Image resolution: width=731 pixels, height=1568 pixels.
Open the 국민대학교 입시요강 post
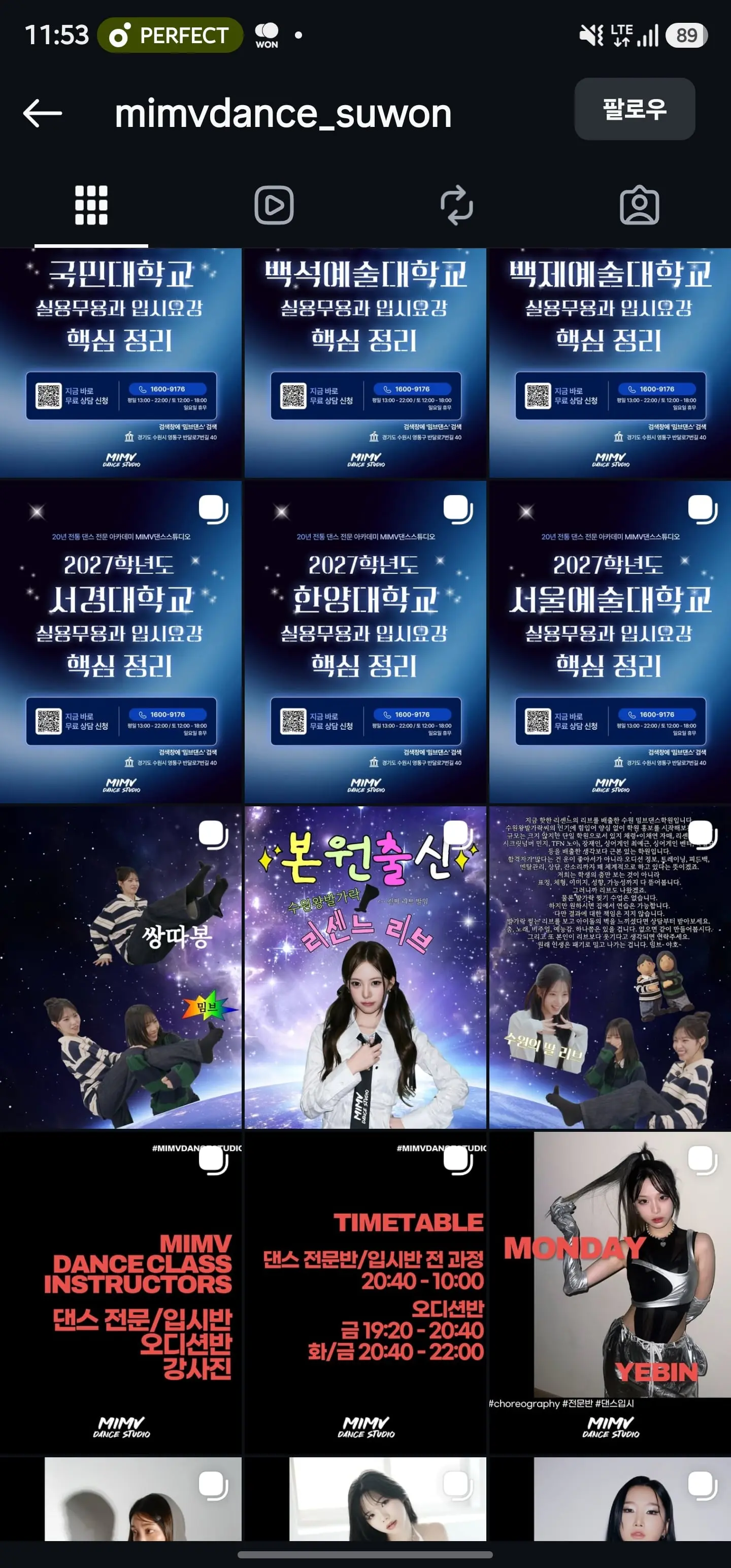click(120, 363)
